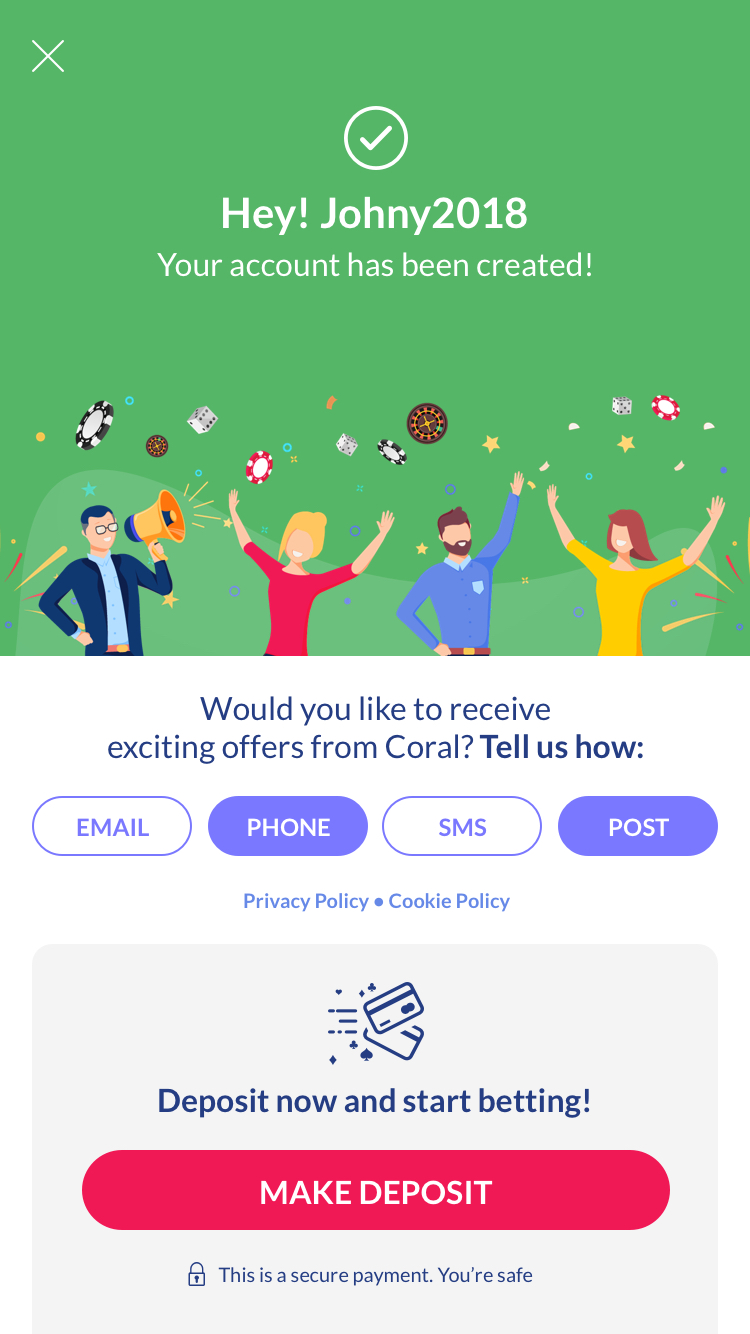Select EMAIL for receiving offers

[x=112, y=826]
